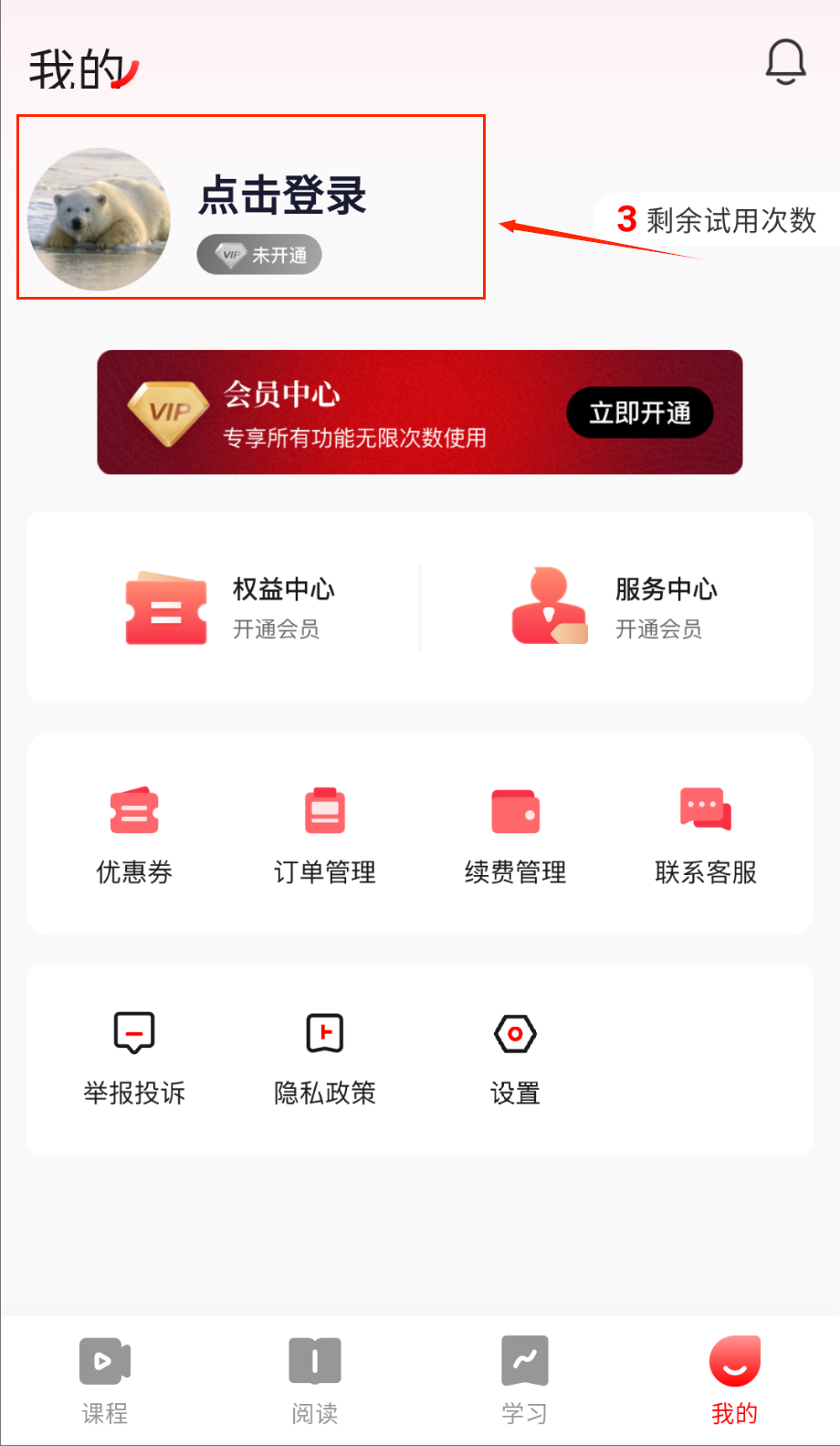
Task: Tap the 立即开通 VIP button
Action: tap(639, 413)
